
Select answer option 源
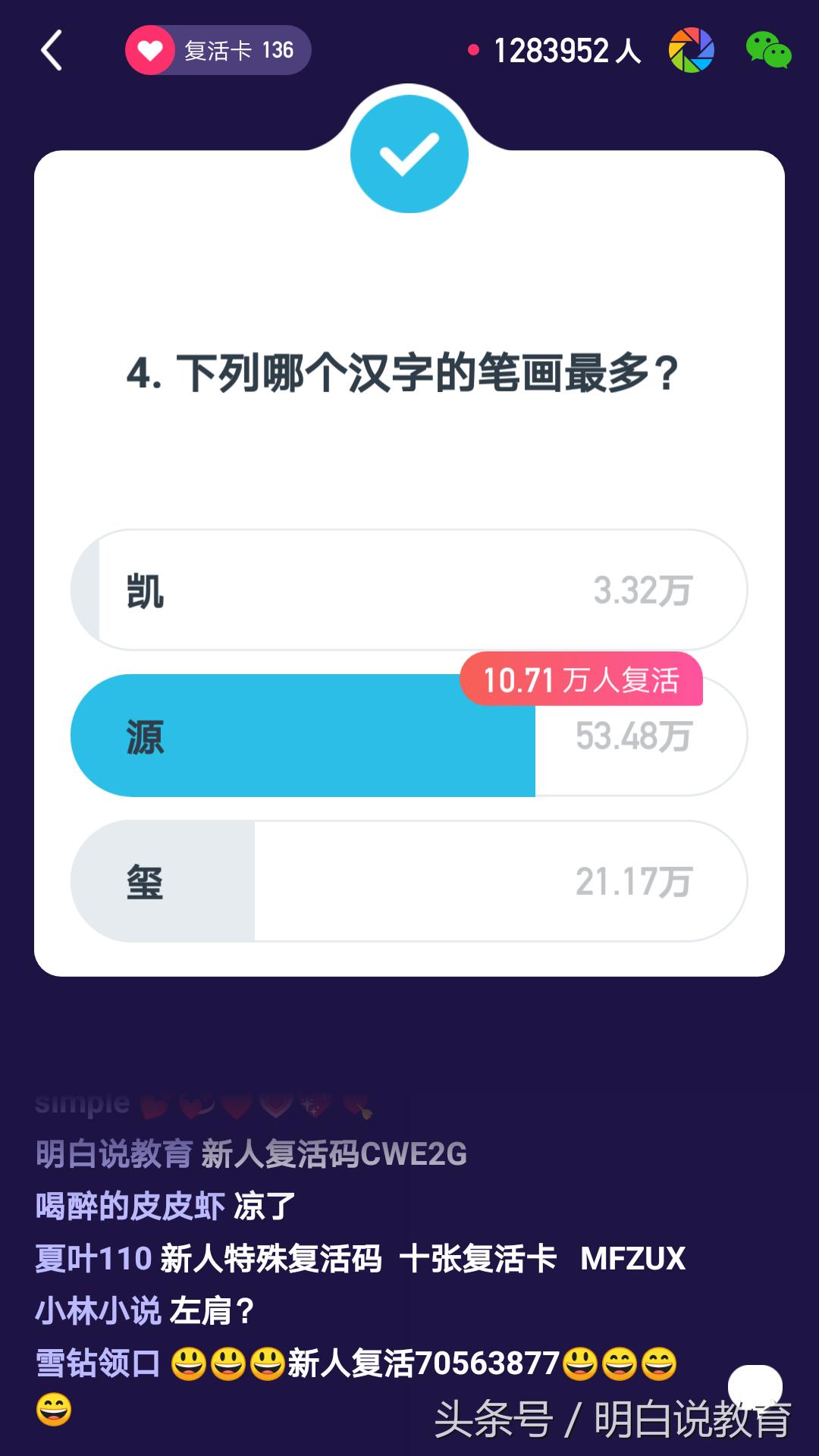point(409,736)
